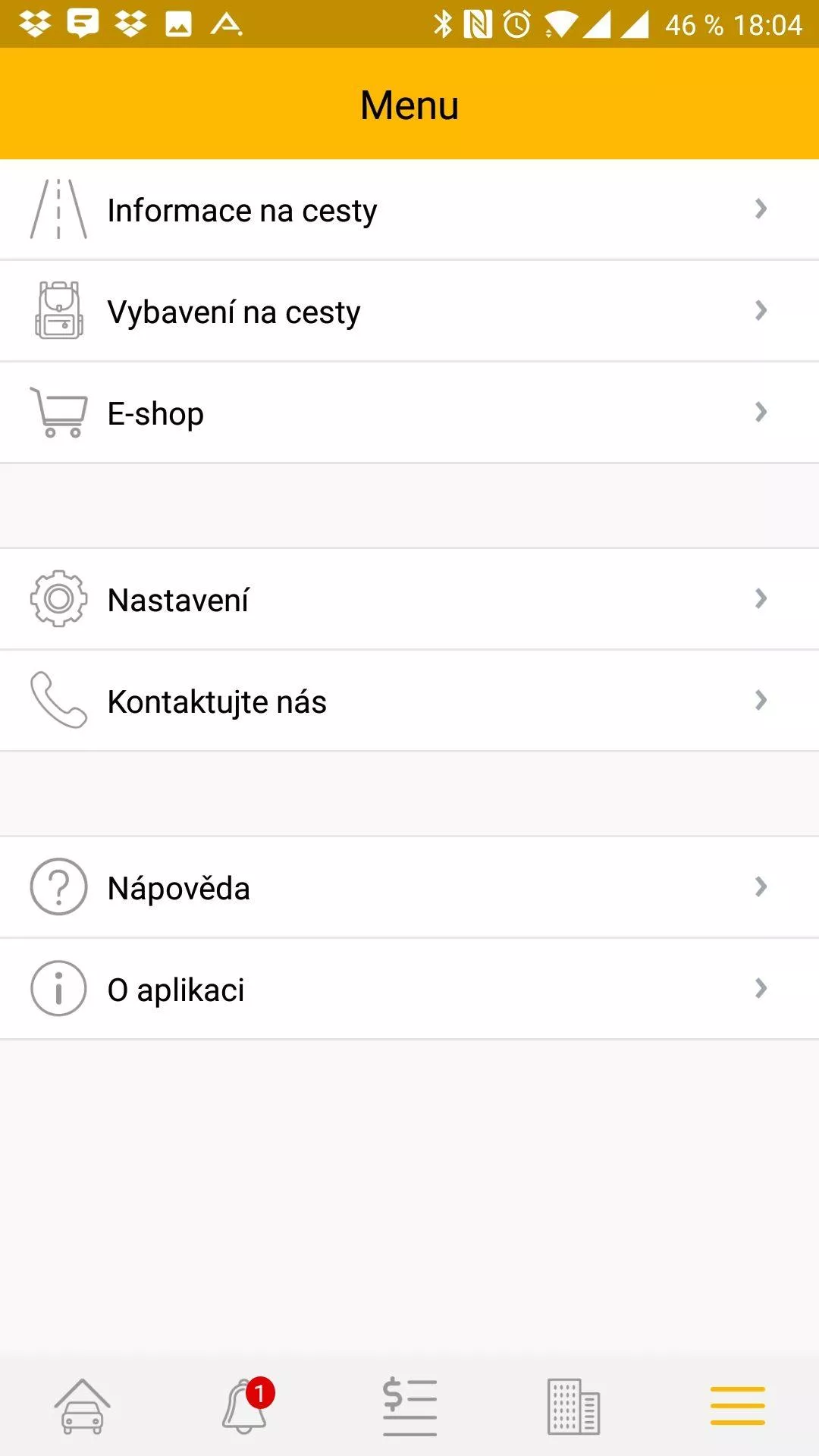Tap the hamburger menu tab
Screen dimensions: 819x1456
tap(737, 1406)
